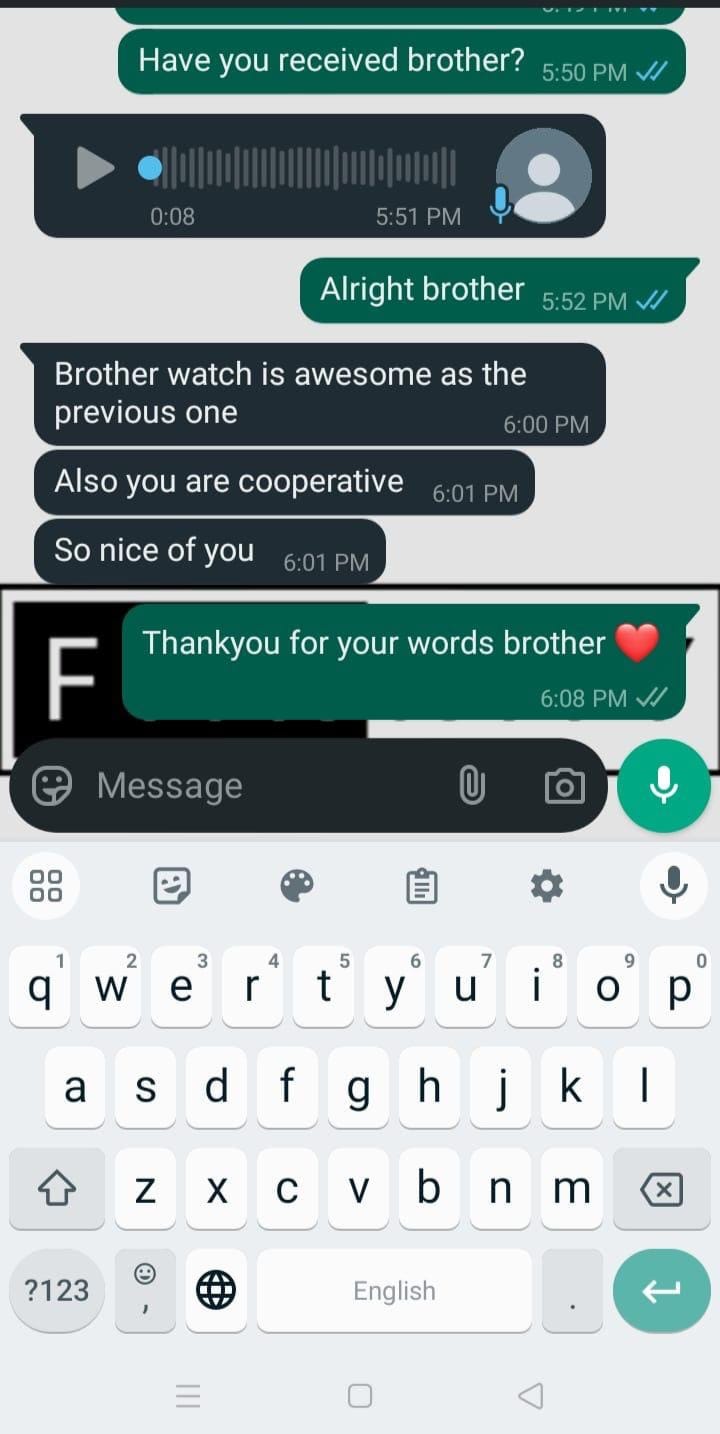720x1434 pixels.
Task: Play the 0:08 voice message
Action: (x=96, y=168)
